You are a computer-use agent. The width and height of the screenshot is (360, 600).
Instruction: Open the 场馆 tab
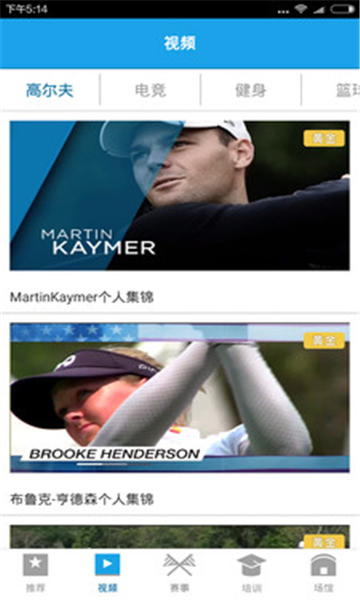(324, 573)
